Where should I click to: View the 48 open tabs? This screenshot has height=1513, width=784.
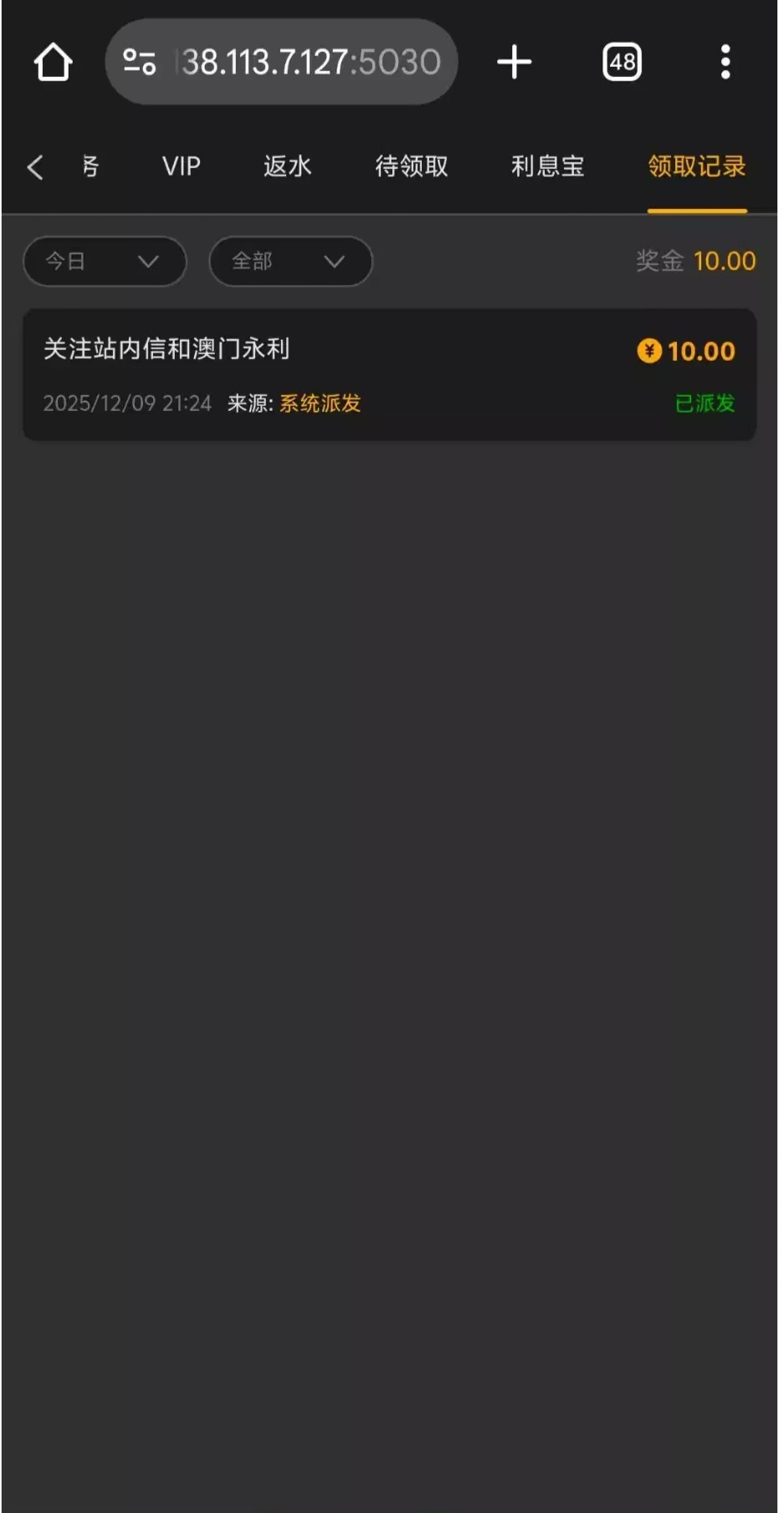click(622, 63)
